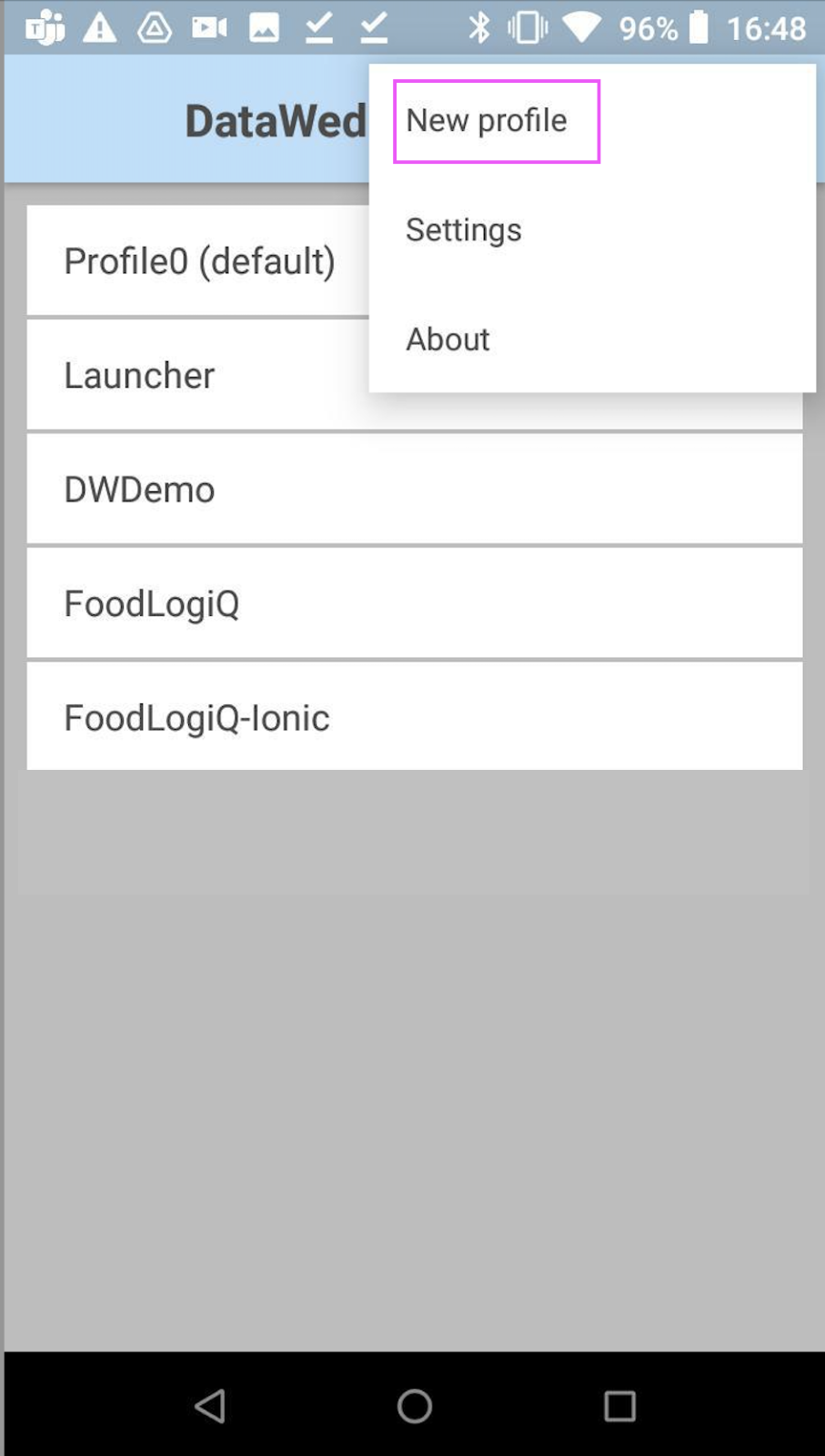Select New profile from the menu
The width and height of the screenshot is (825, 1456).
click(591, 120)
